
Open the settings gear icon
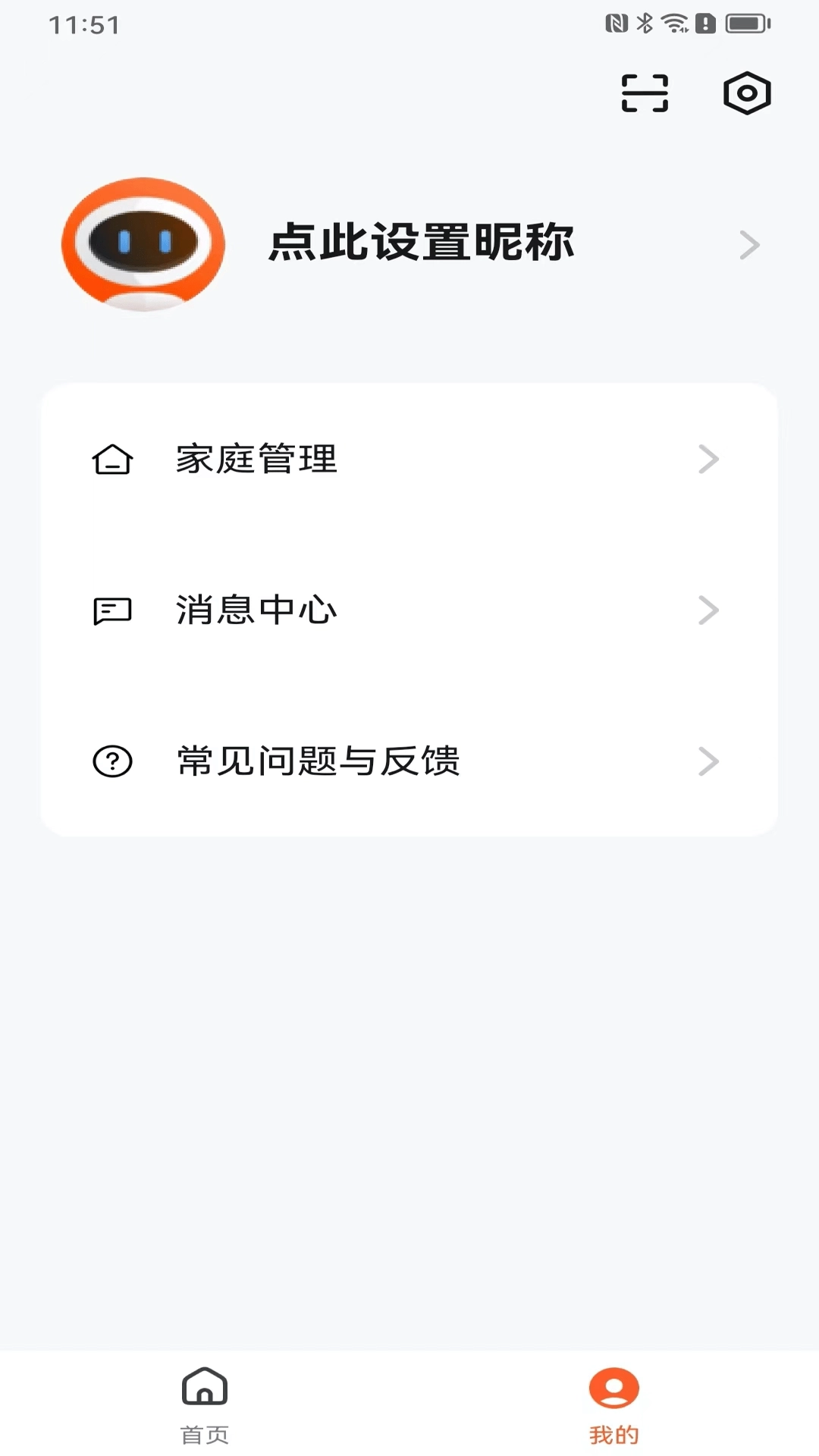click(x=747, y=94)
